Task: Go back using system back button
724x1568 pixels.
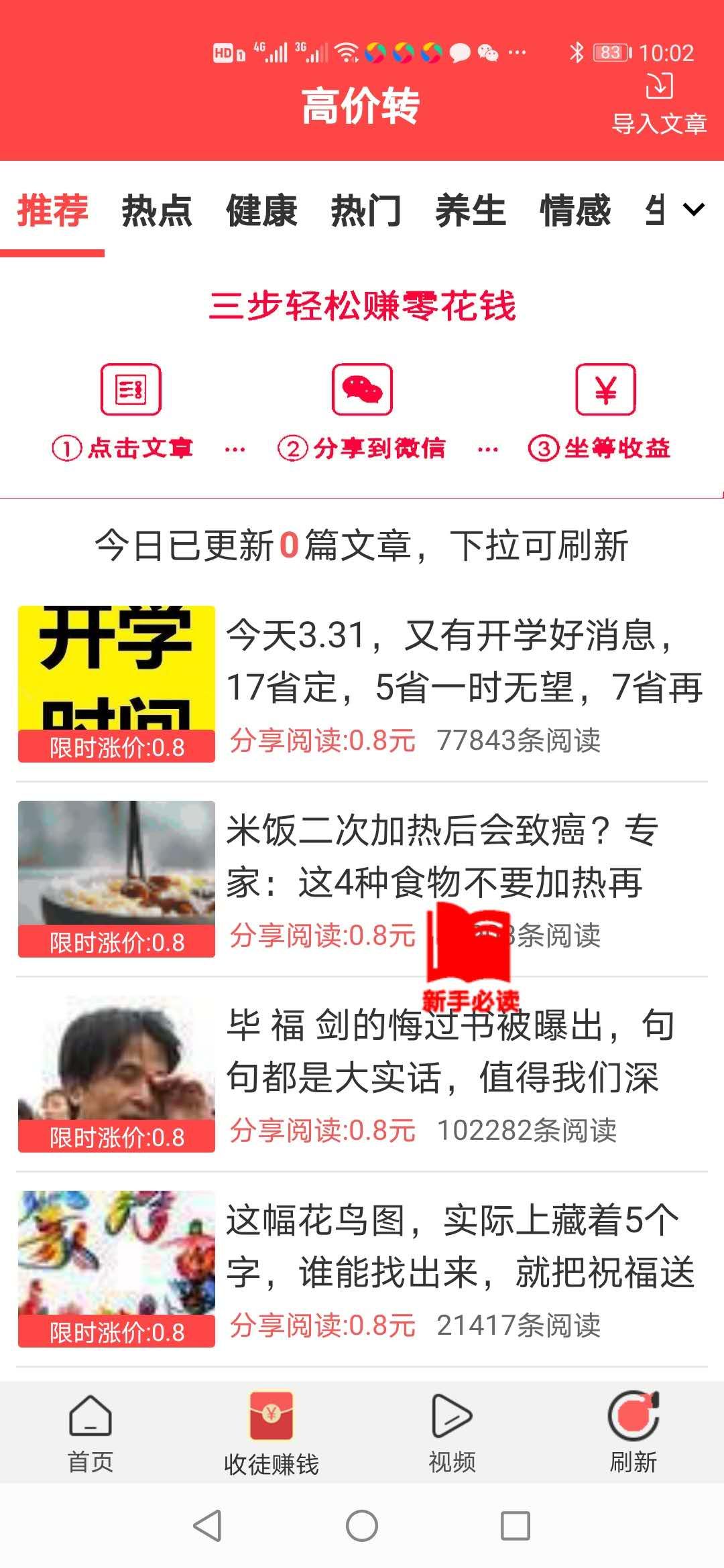Action: tap(207, 1526)
